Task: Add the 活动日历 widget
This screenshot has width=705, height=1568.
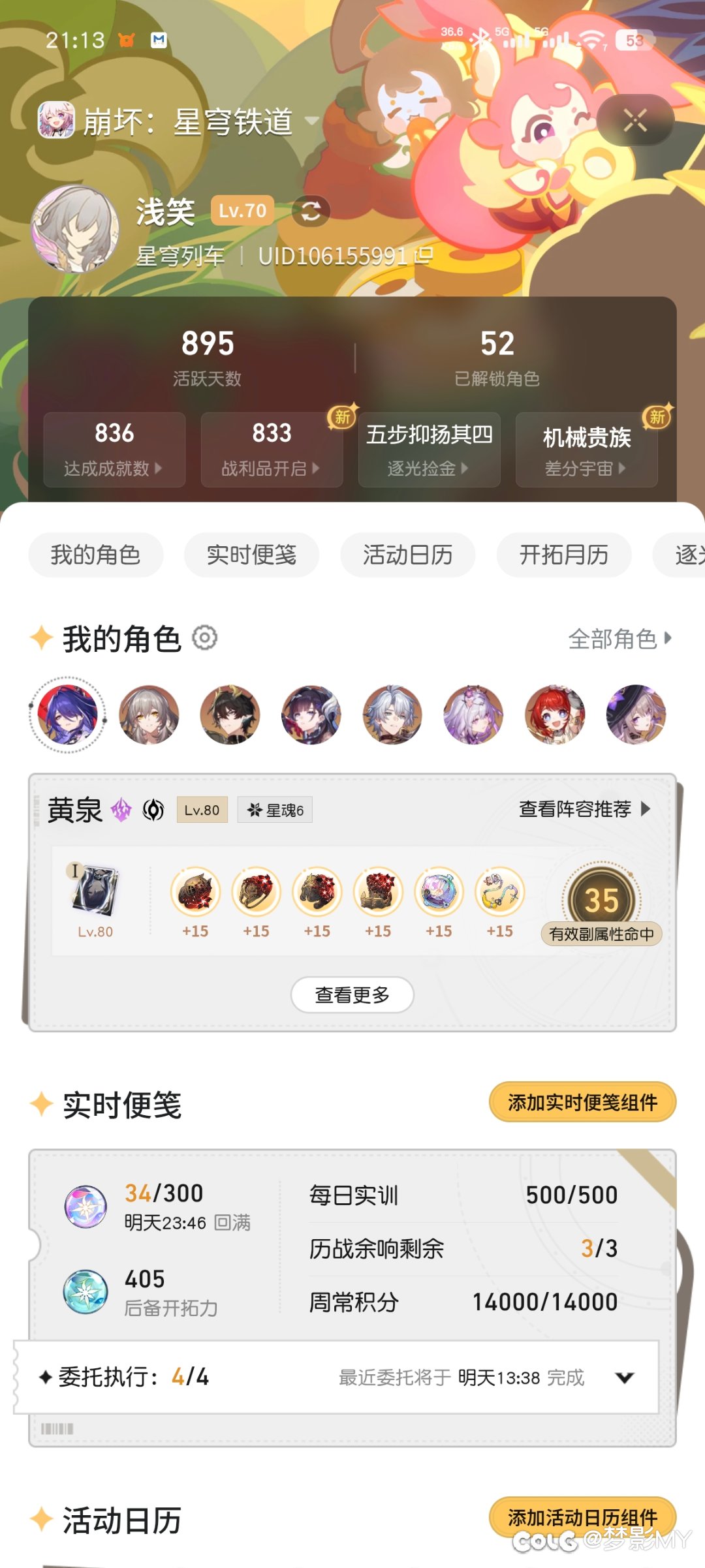Action: [582, 1516]
